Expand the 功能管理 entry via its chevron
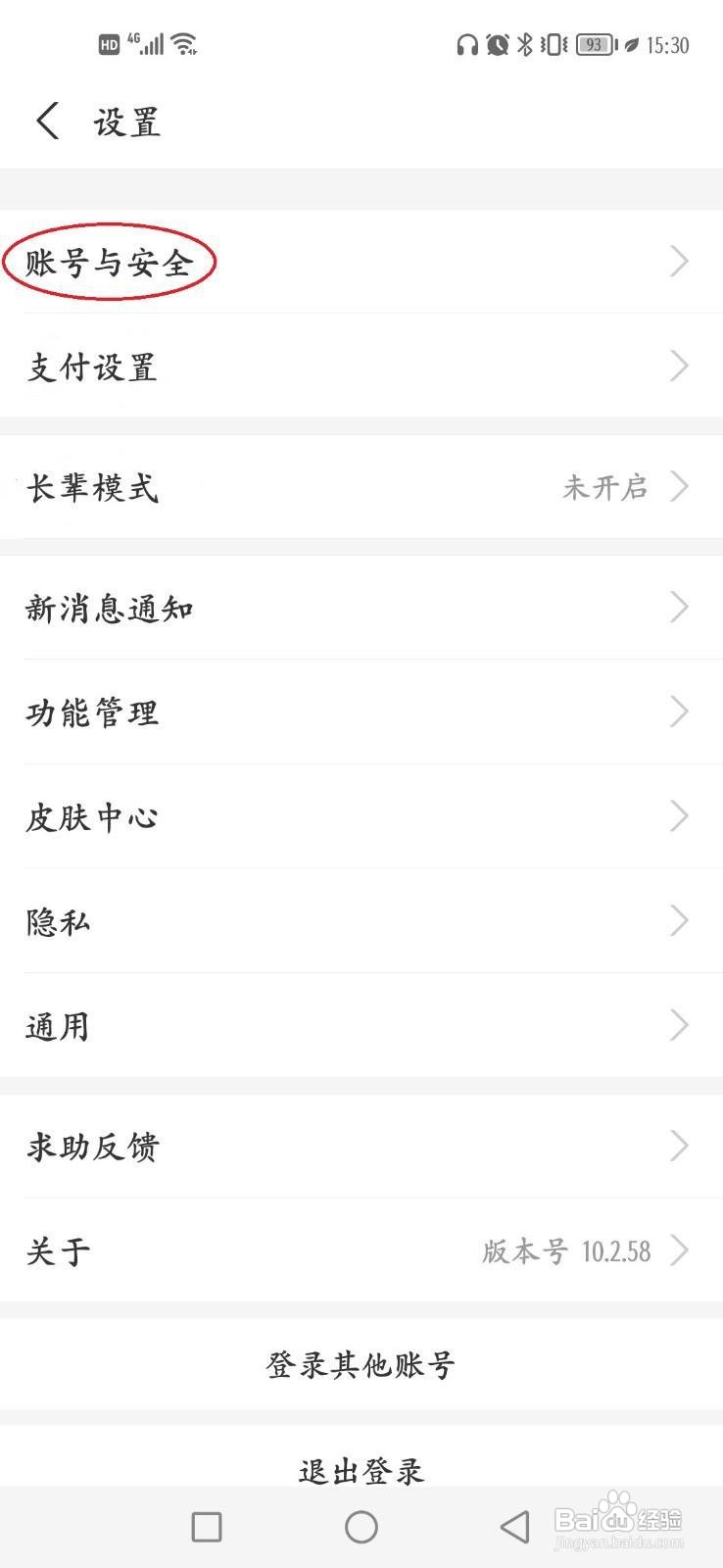 (x=680, y=712)
